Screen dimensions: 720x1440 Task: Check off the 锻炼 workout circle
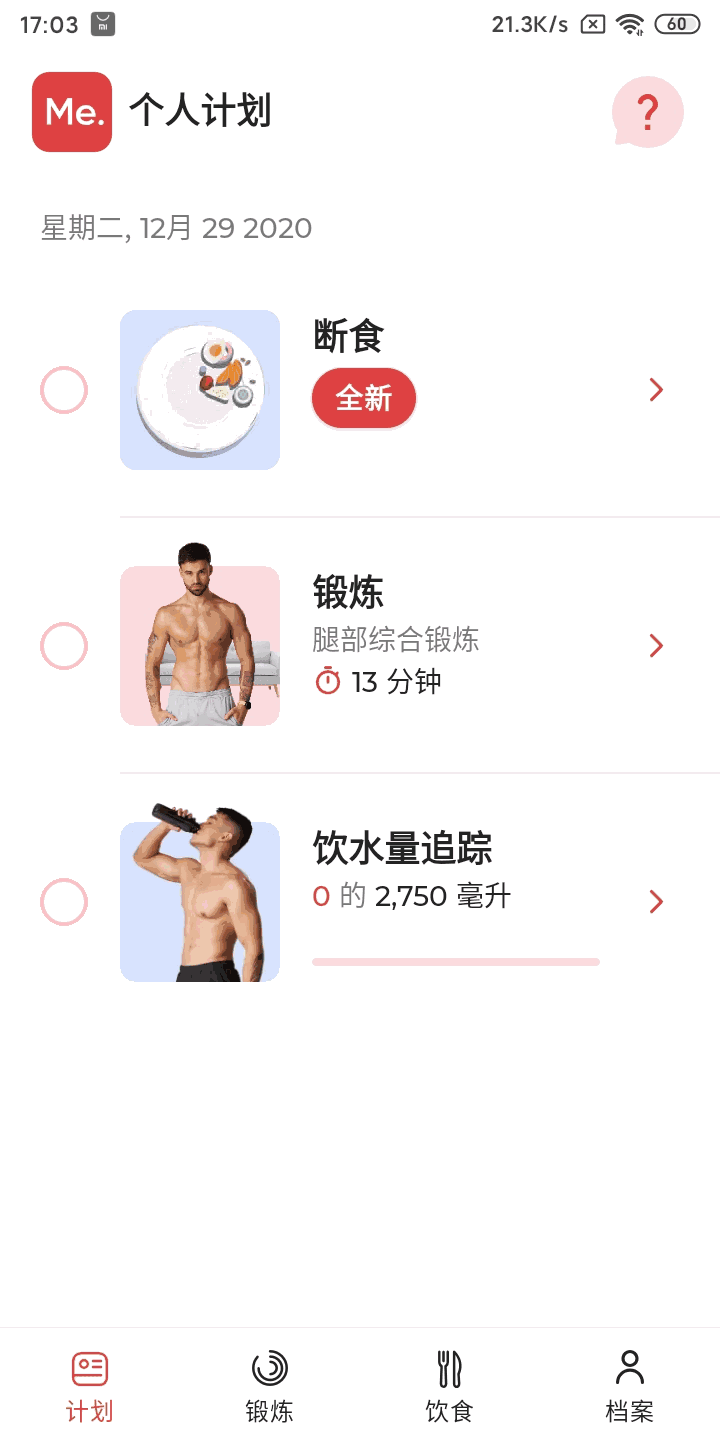tap(64, 646)
